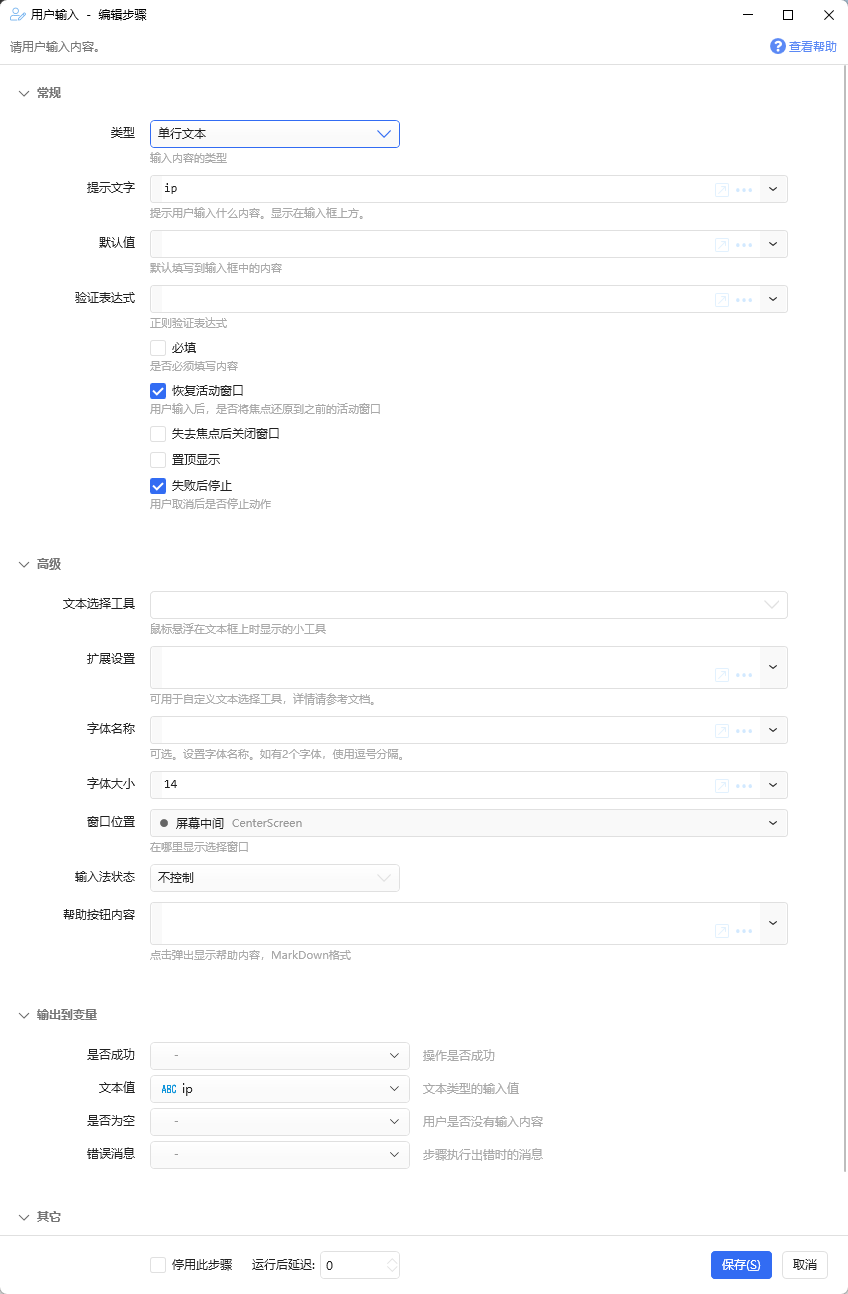Open the 窗口位置 dropdown showing 屏幕中间
The height and width of the screenshot is (1294, 848).
[x=468, y=823]
